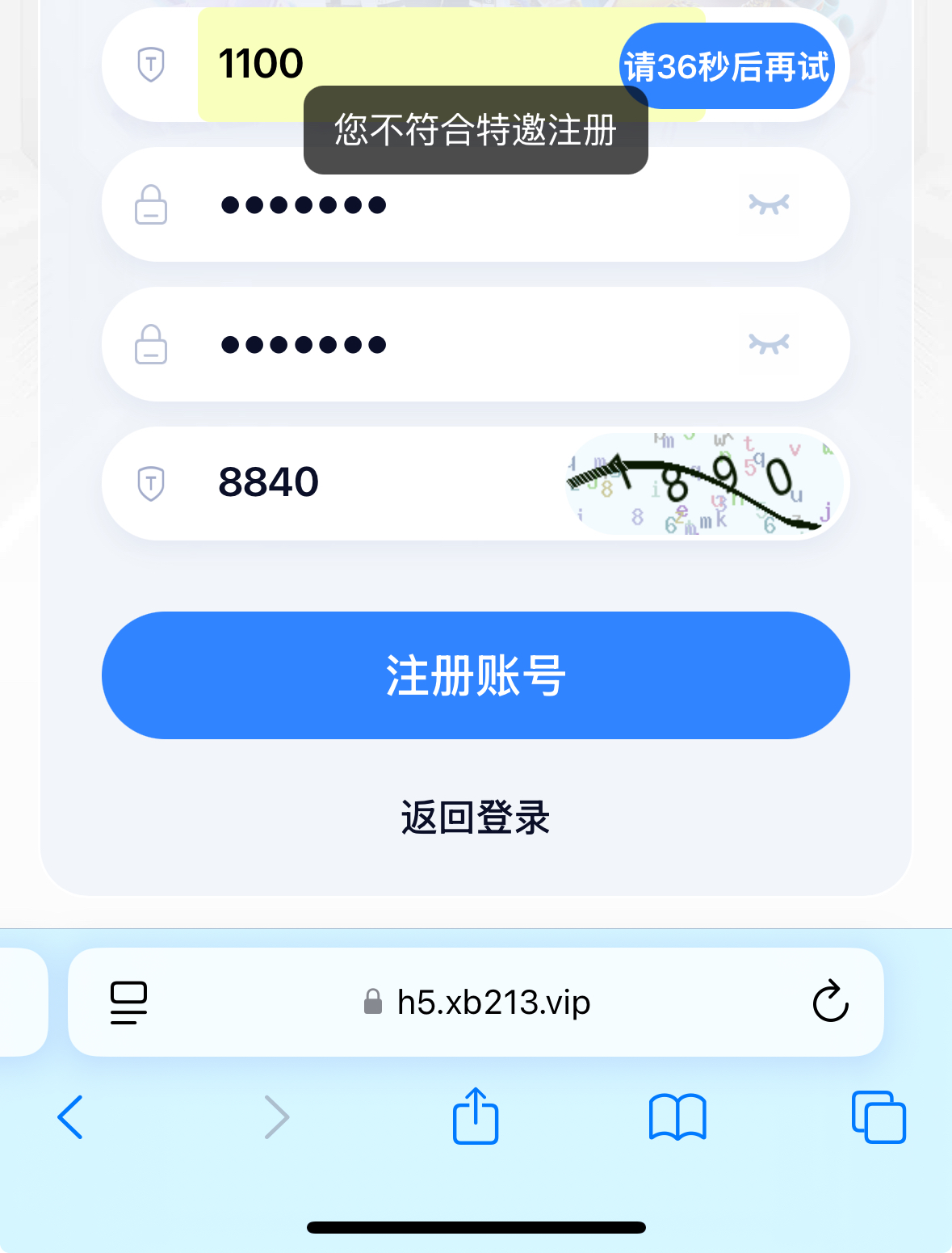This screenshot has width=952, height=1253.
Task: Go back in the Safari toolbar
Action: pyautogui.click(x=71, y=1117)
